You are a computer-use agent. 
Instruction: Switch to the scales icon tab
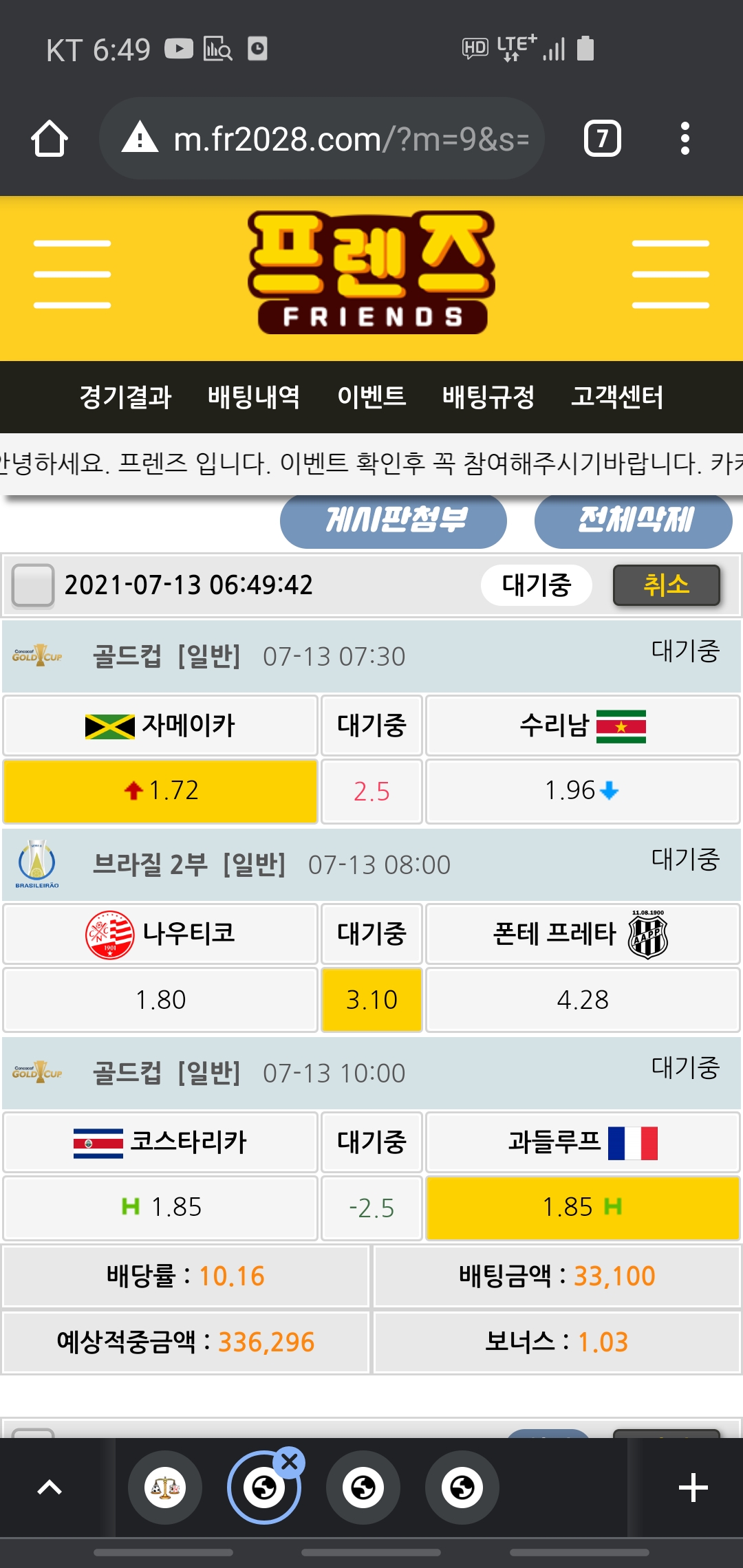(x=165, y=1488)
